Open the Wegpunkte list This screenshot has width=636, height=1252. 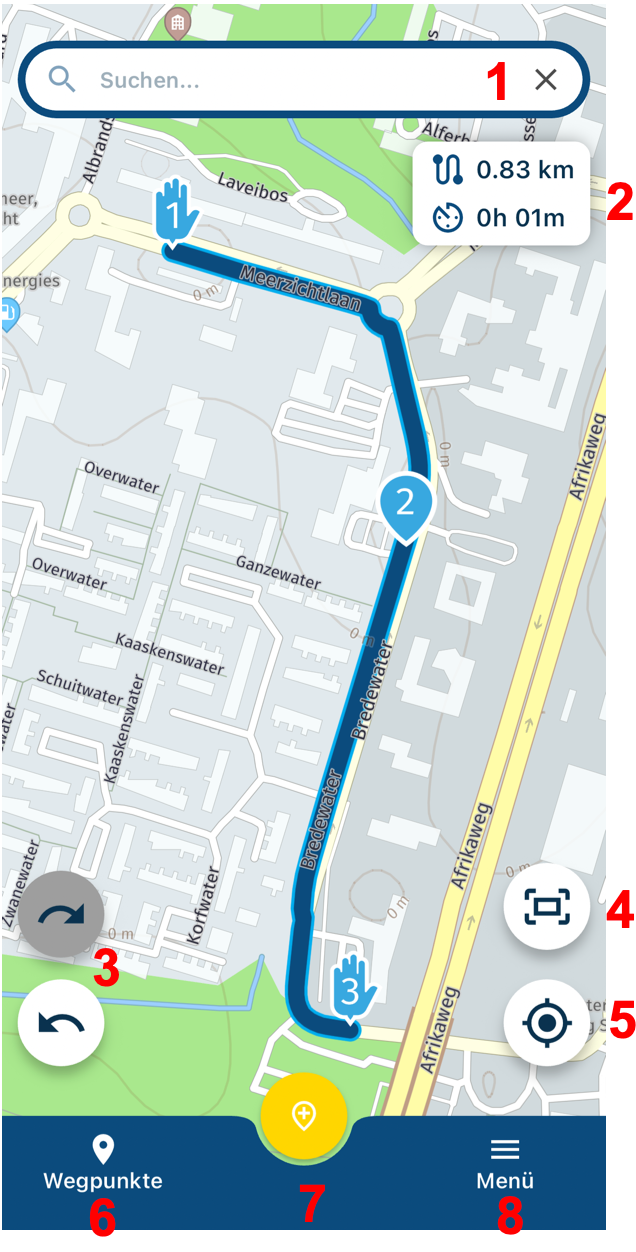point(103,1164)
